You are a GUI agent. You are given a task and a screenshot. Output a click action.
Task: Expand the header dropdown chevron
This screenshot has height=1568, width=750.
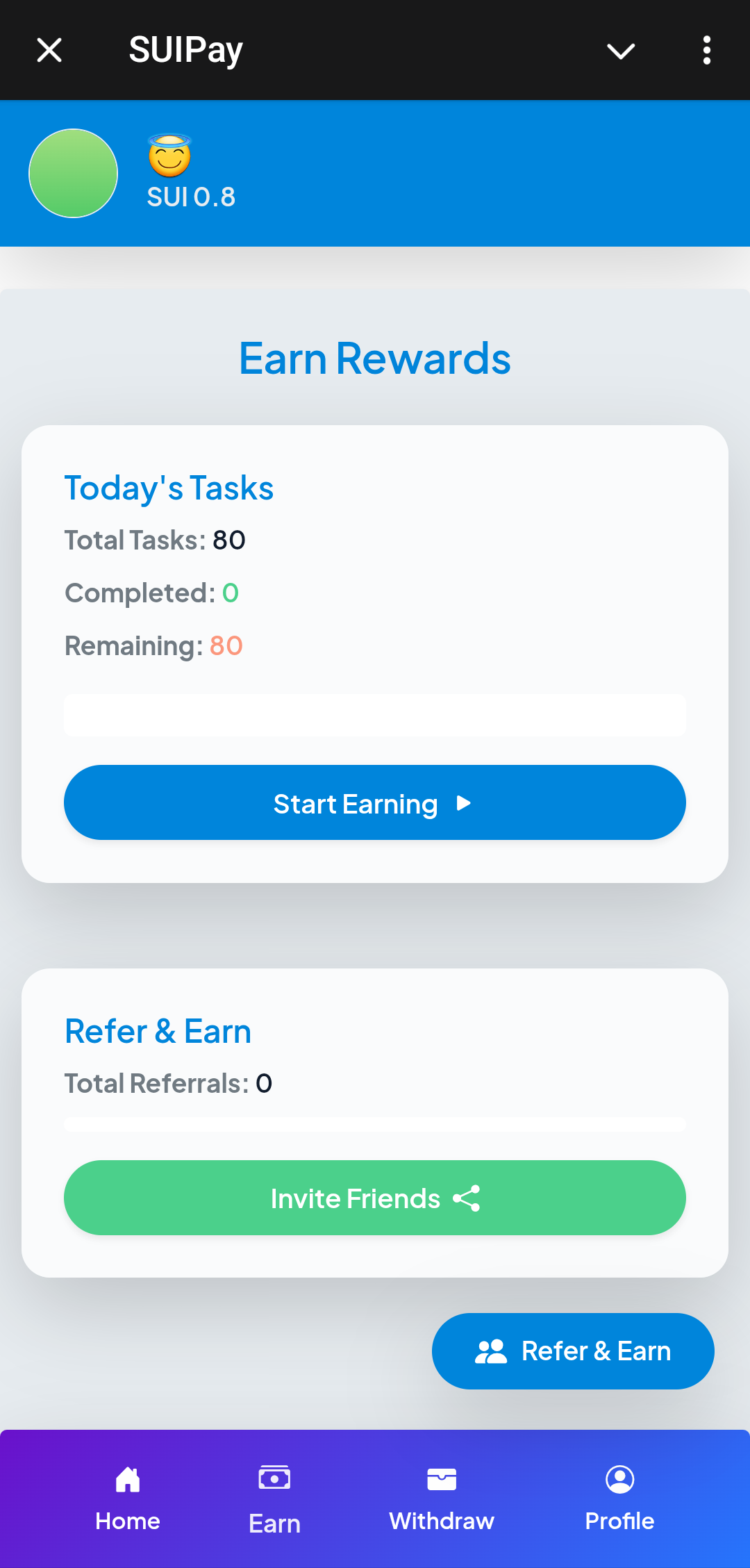coord(620,51)
